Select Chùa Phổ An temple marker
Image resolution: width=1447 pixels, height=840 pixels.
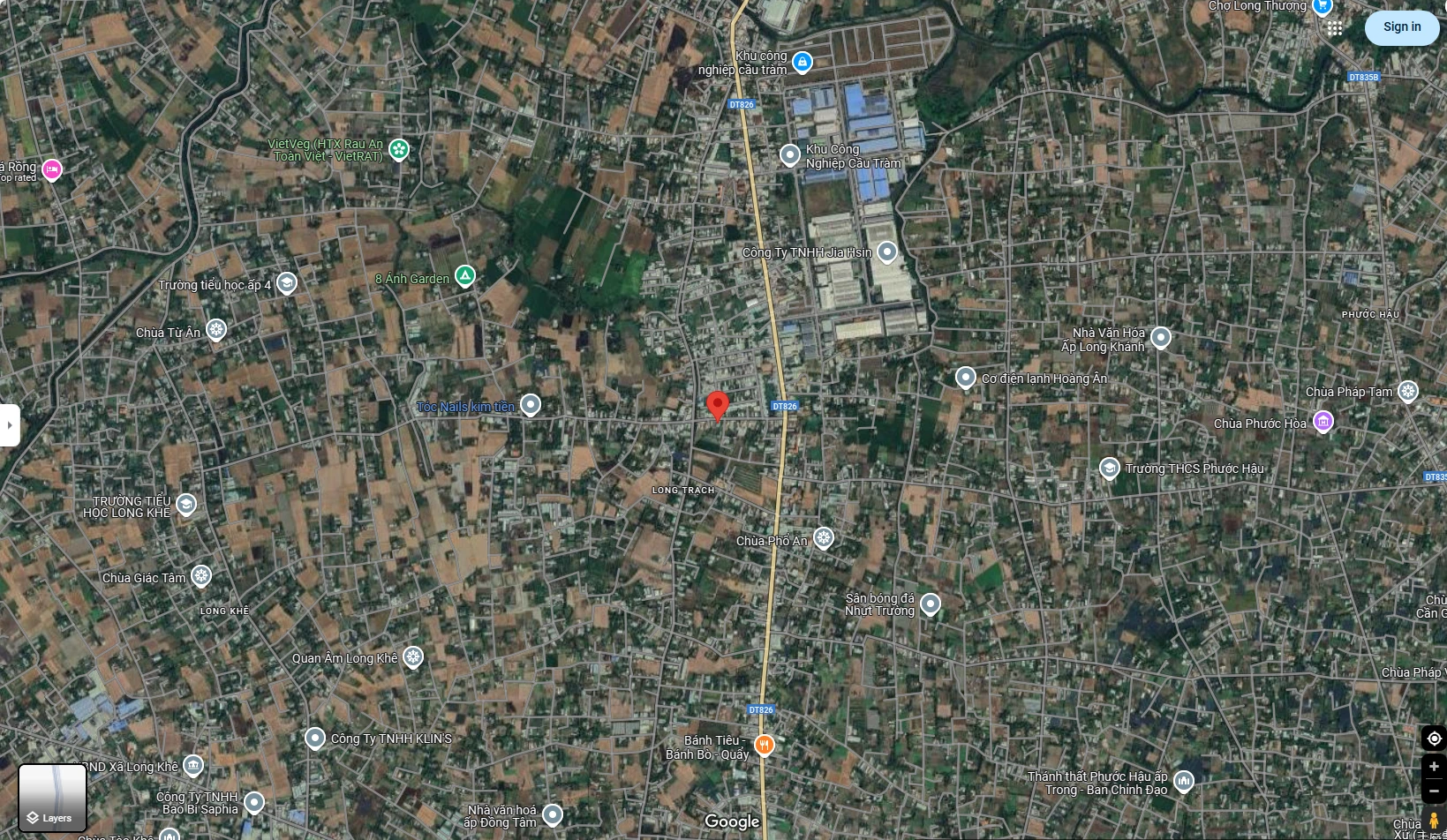(823, 538)
